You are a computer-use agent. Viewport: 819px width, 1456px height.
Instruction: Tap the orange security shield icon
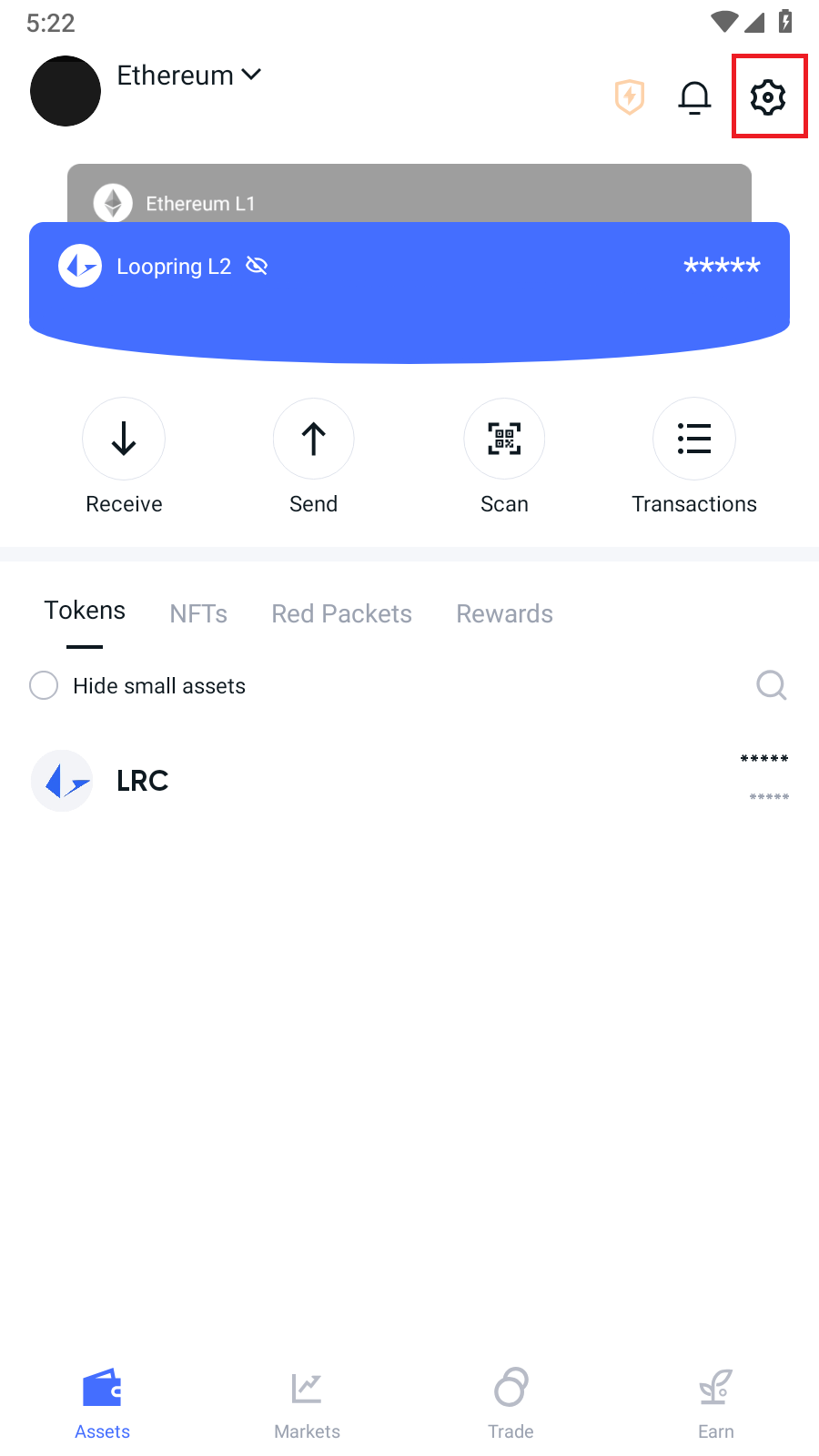[630, 96]
